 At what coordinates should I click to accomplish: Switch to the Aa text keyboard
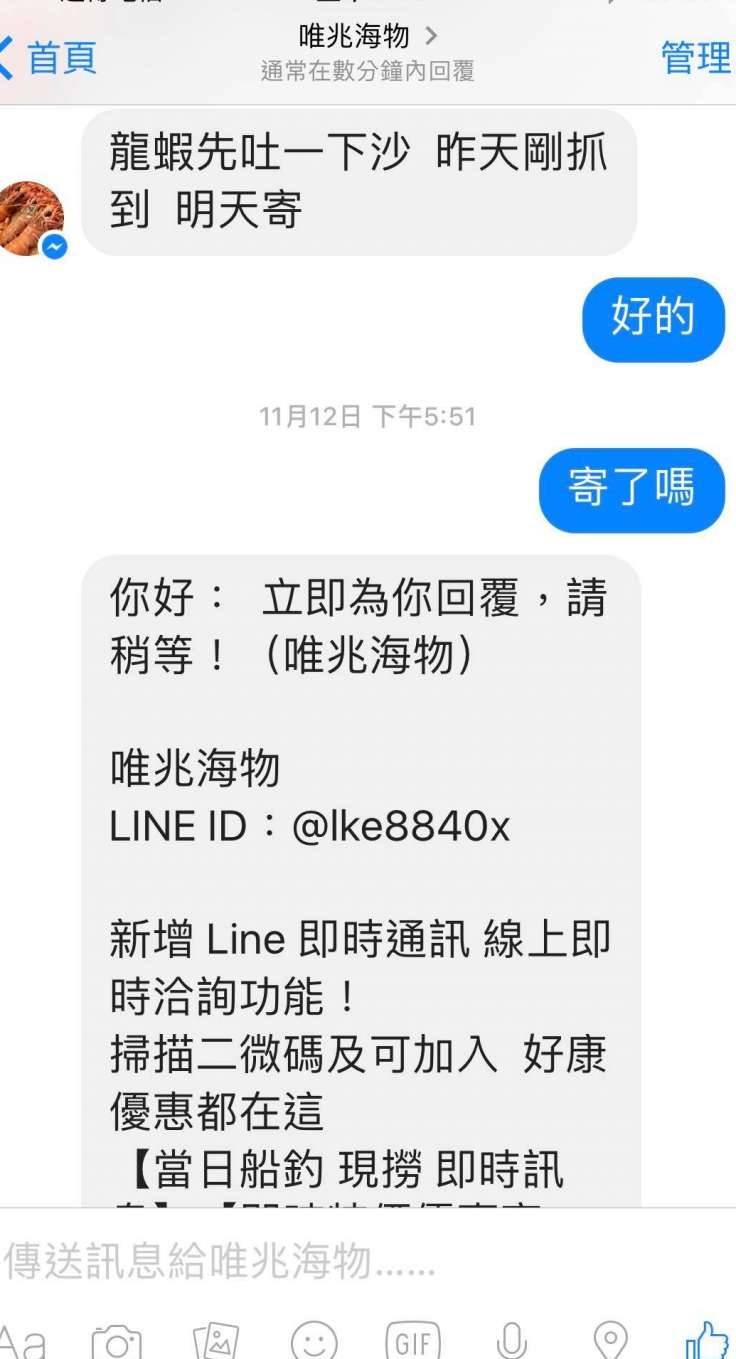(22, 1341)
